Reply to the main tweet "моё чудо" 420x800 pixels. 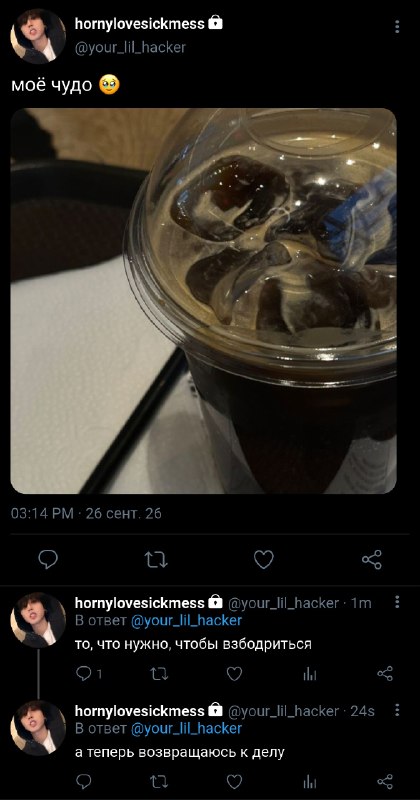(x=48, y=560)
